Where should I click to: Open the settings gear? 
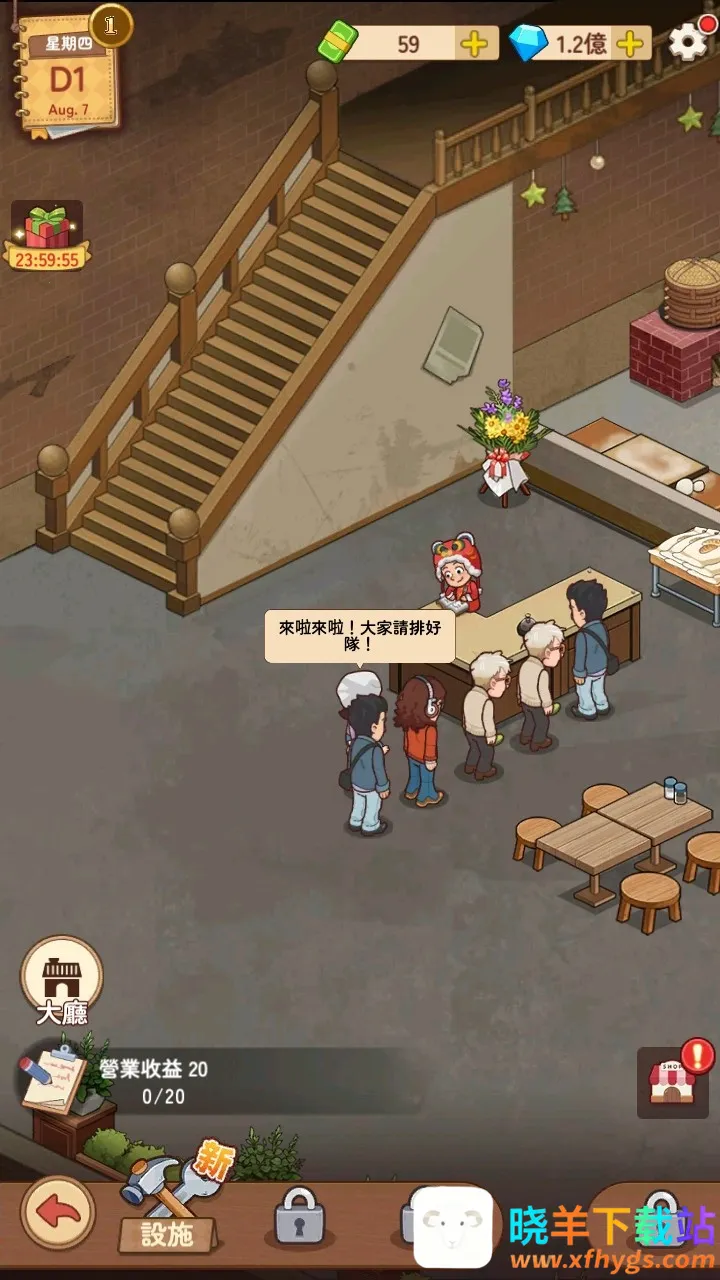click(x=687, y=42)
